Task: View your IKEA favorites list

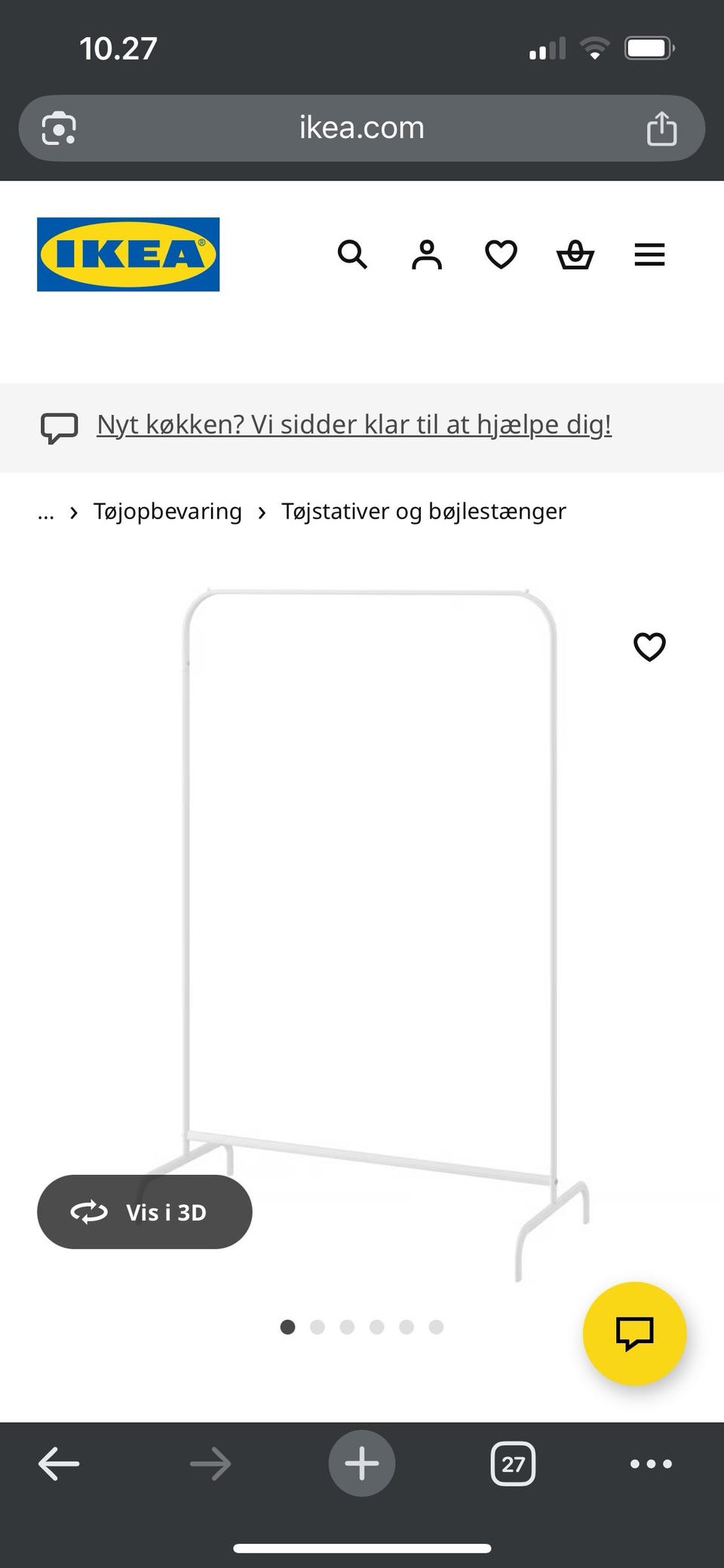Action: 500,254
